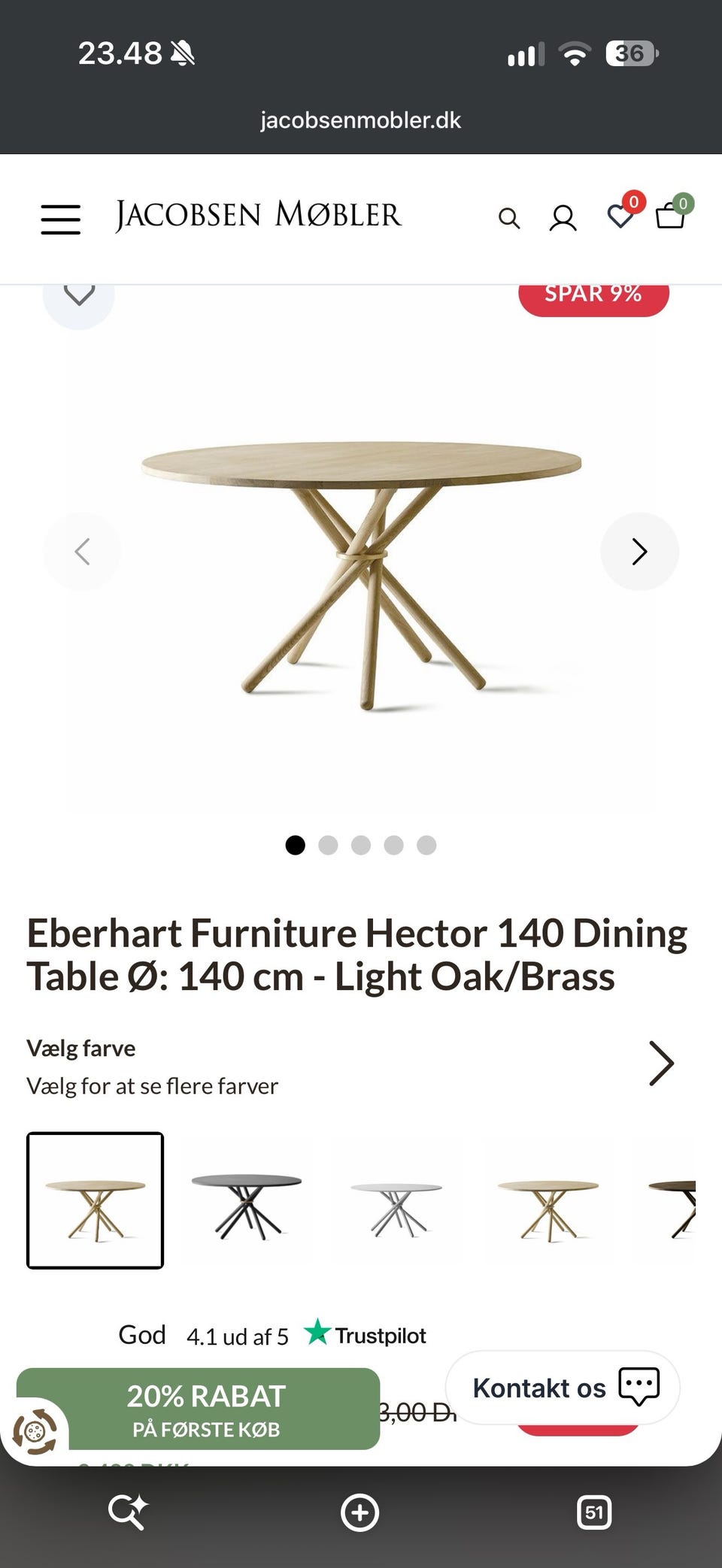Open the hamburger menu

60,219
